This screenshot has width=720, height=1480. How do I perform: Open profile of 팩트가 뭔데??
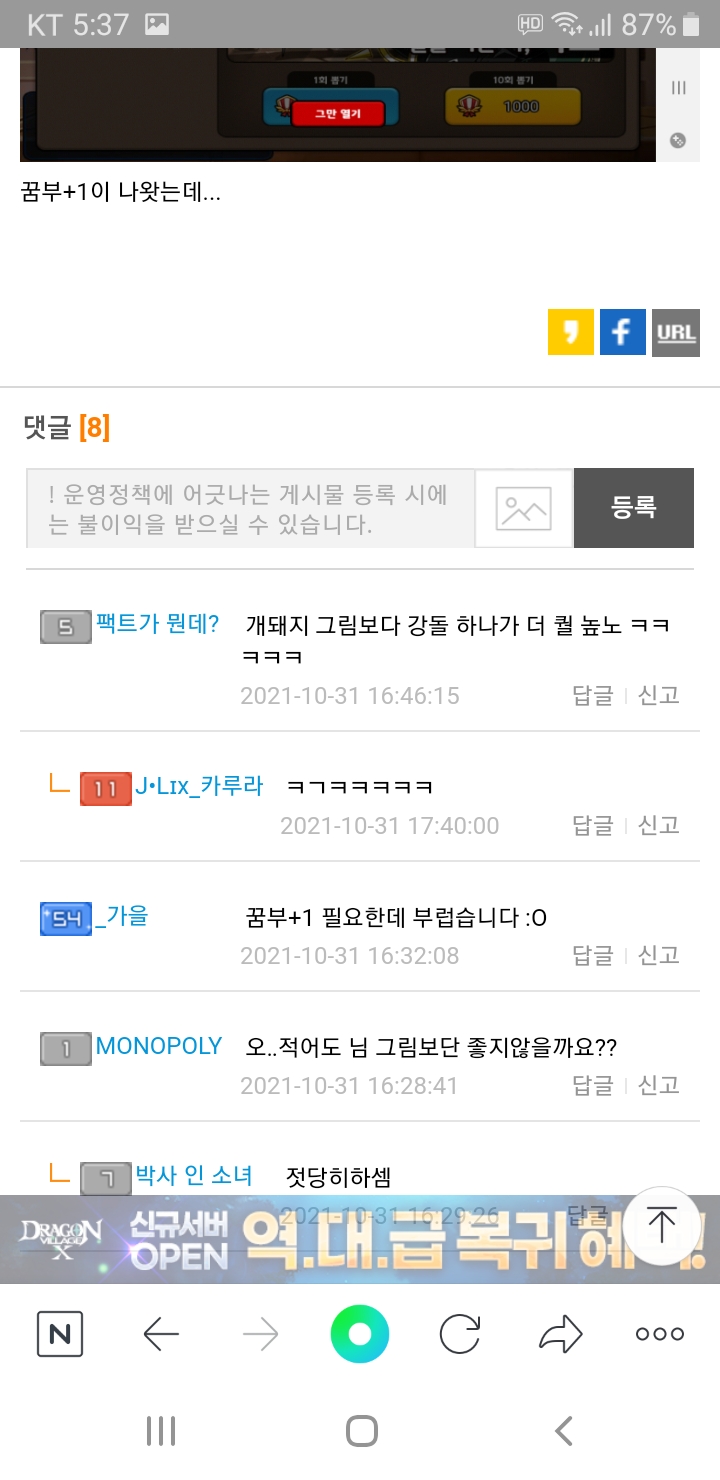coord(157,625)
